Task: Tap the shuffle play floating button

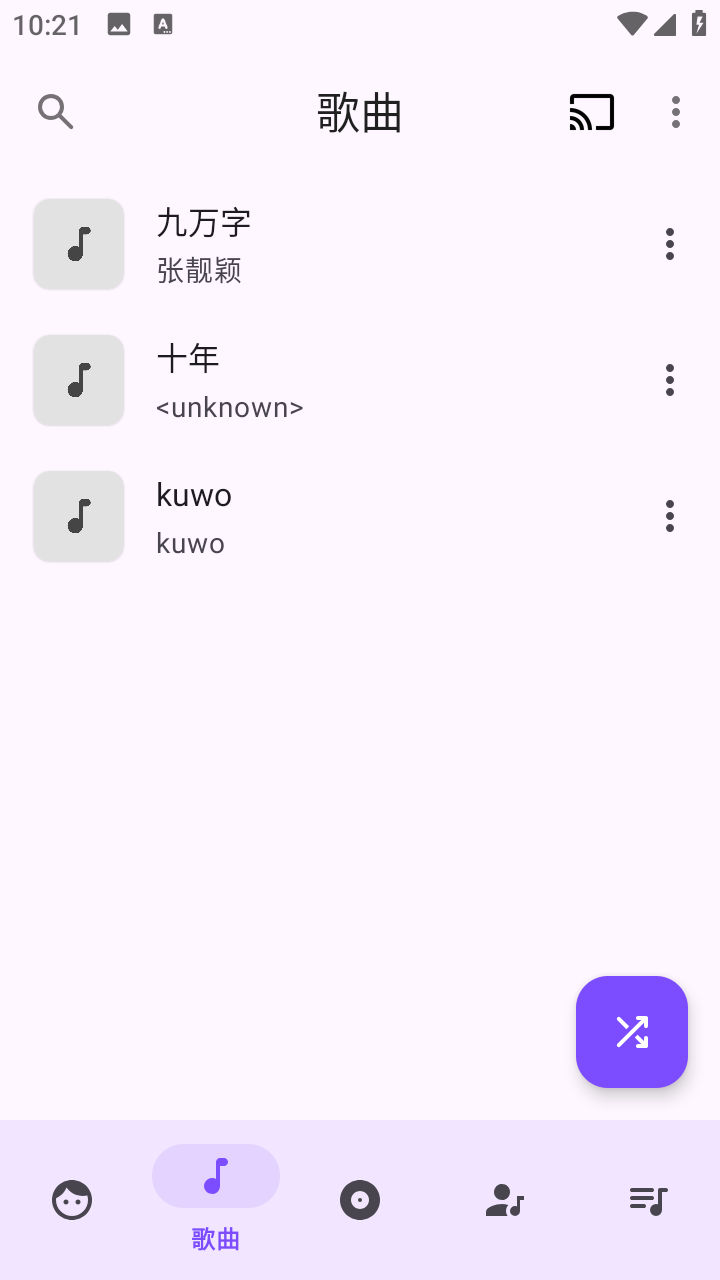Action: click(632, 1032)
